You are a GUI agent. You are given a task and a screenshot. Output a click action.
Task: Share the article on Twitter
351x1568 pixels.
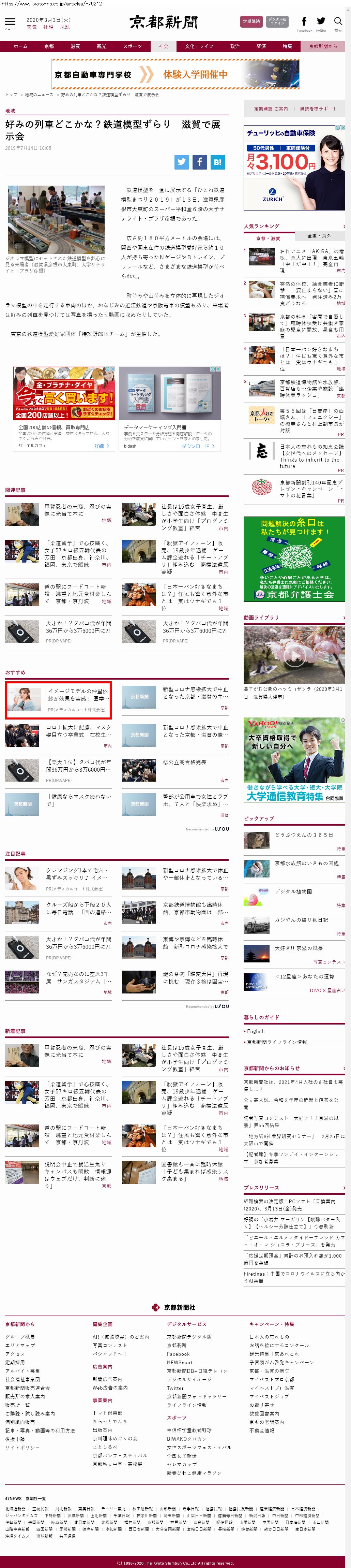182,162
